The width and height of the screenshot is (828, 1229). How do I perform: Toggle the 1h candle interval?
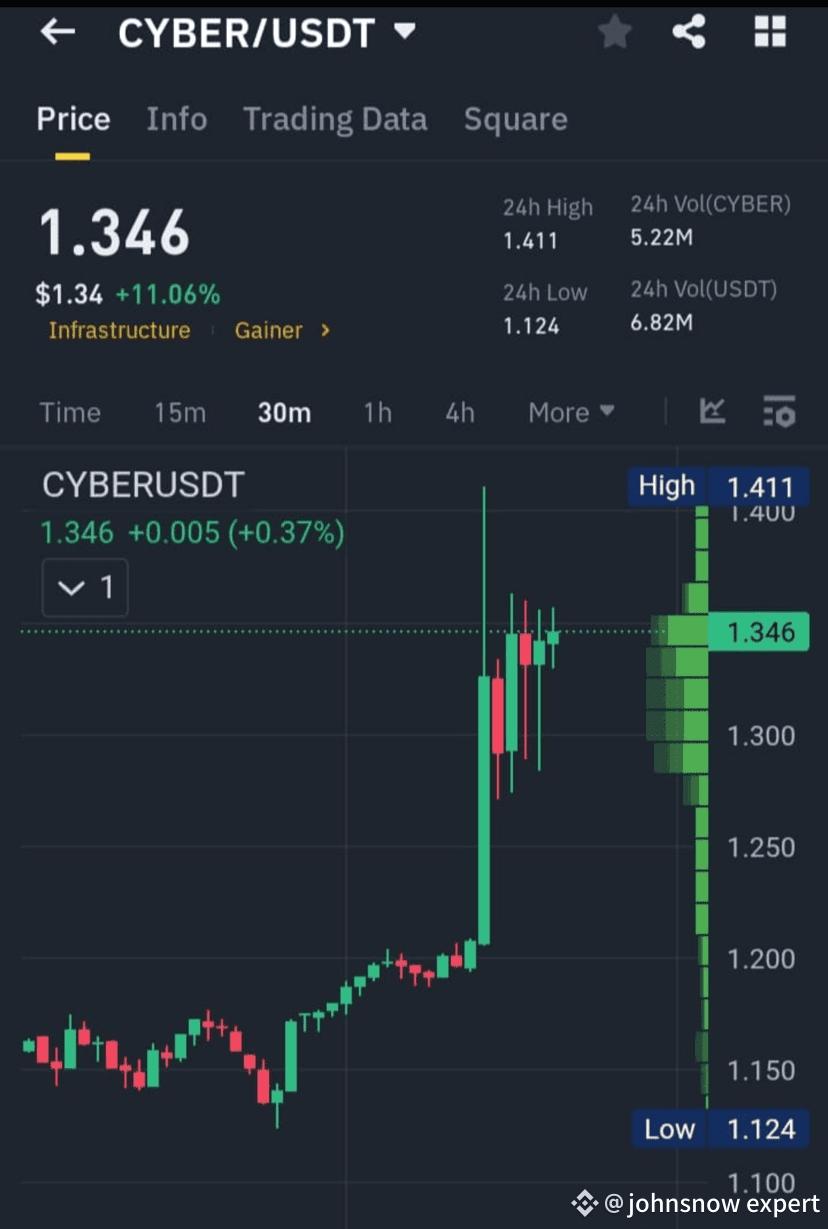click(377, 412)
